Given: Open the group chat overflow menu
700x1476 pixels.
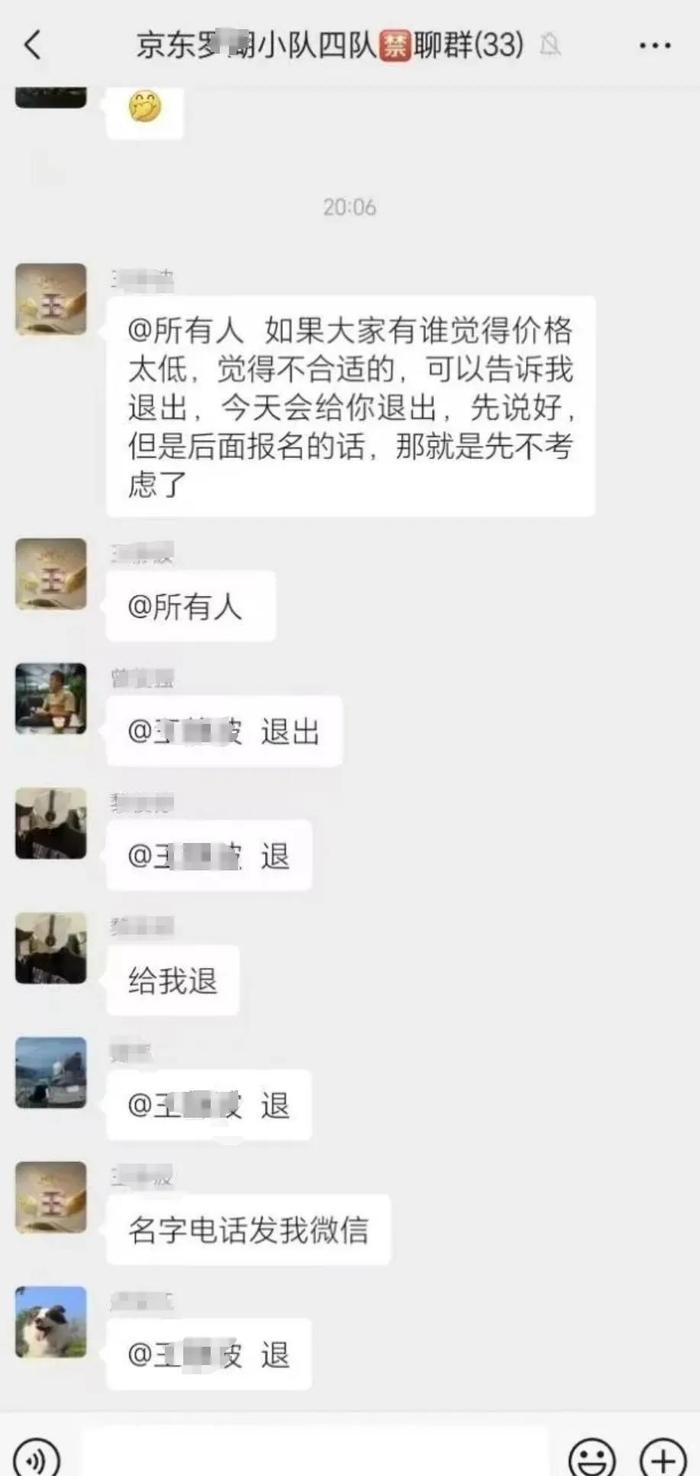Looking at the screenshot, I should tap(654, 46).
